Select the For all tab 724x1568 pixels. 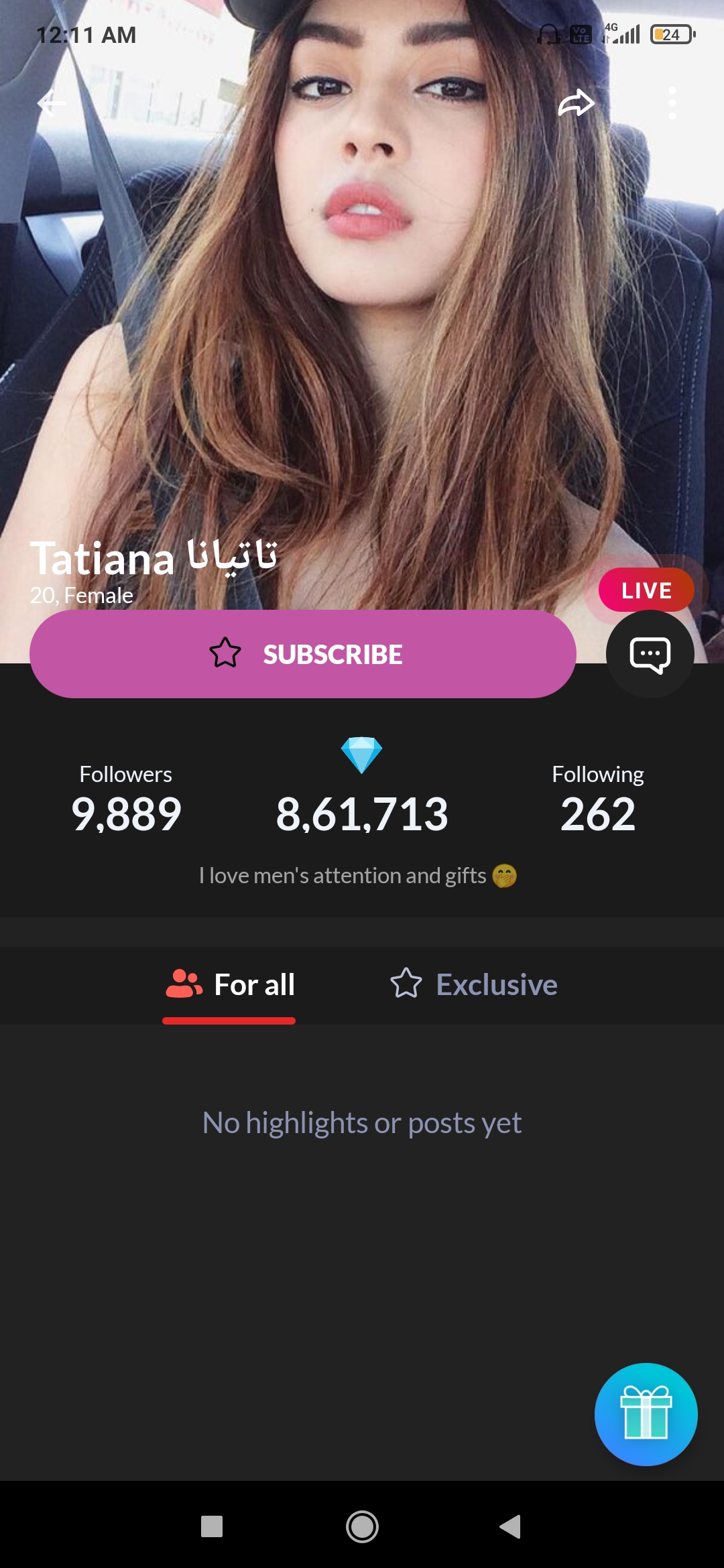(253, 984)
